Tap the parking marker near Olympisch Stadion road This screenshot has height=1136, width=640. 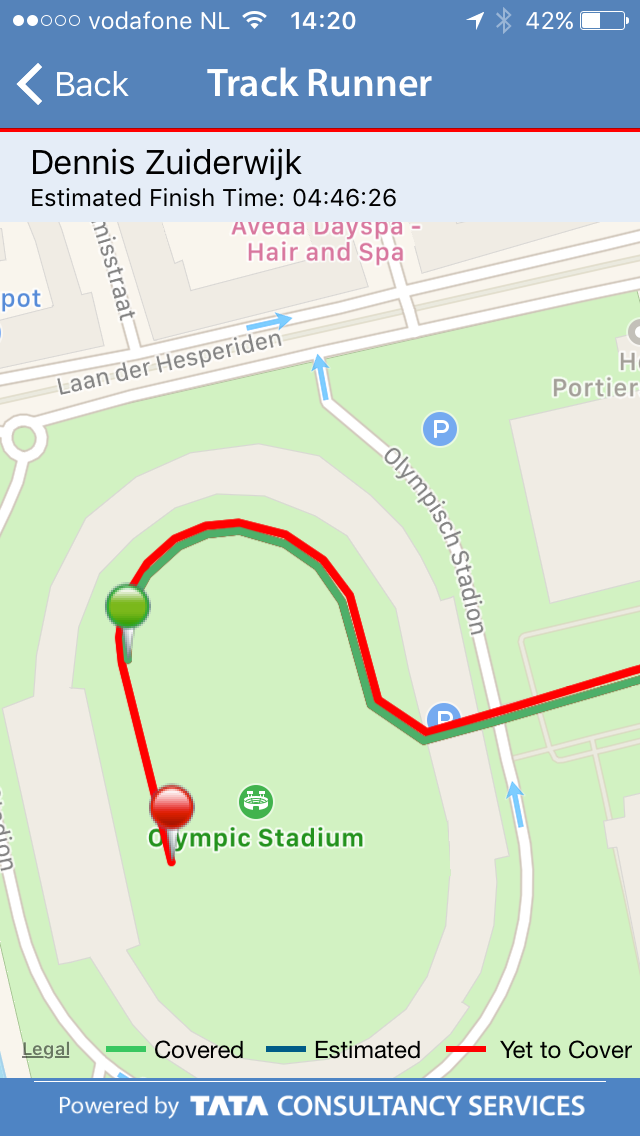click(440, 430)
